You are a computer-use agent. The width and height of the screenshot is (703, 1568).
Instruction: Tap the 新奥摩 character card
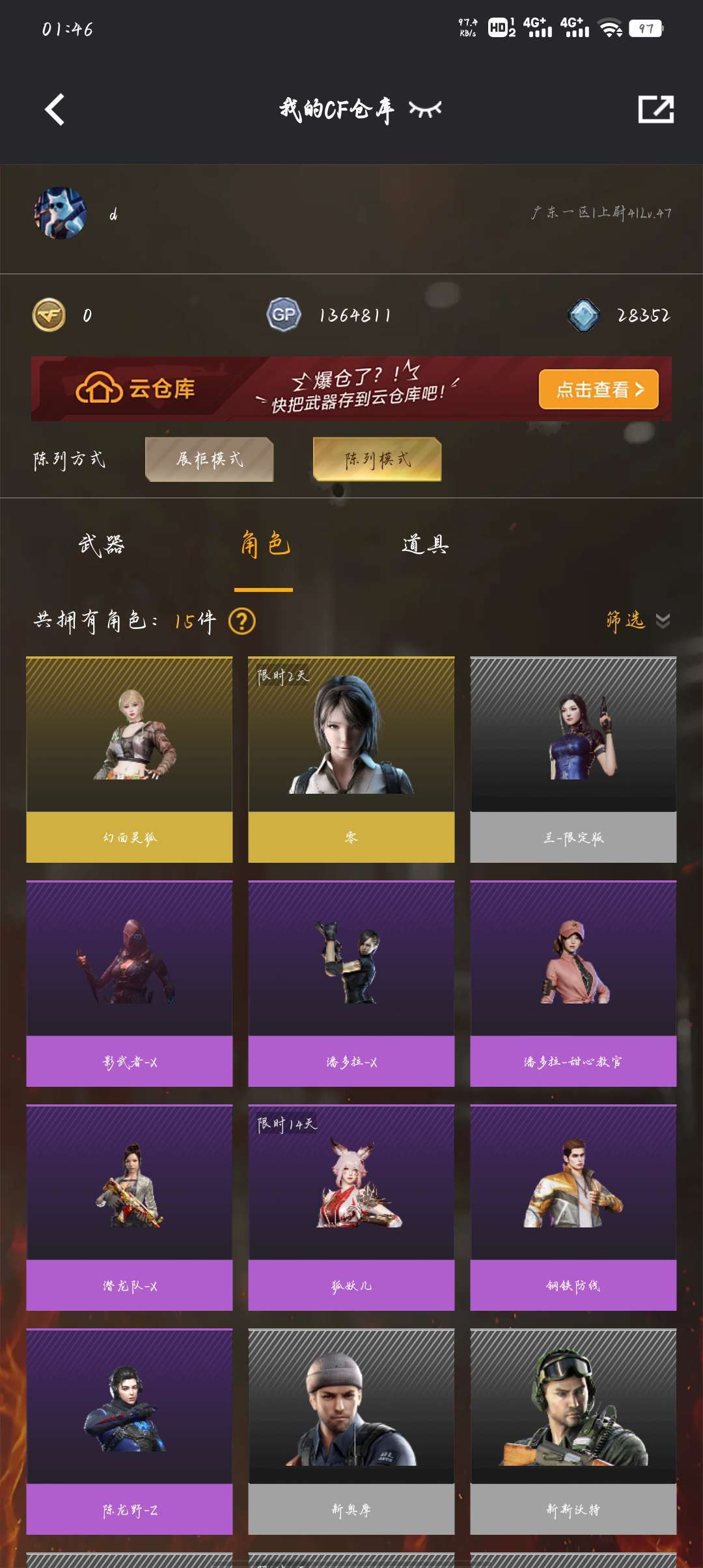(351, 1431)
